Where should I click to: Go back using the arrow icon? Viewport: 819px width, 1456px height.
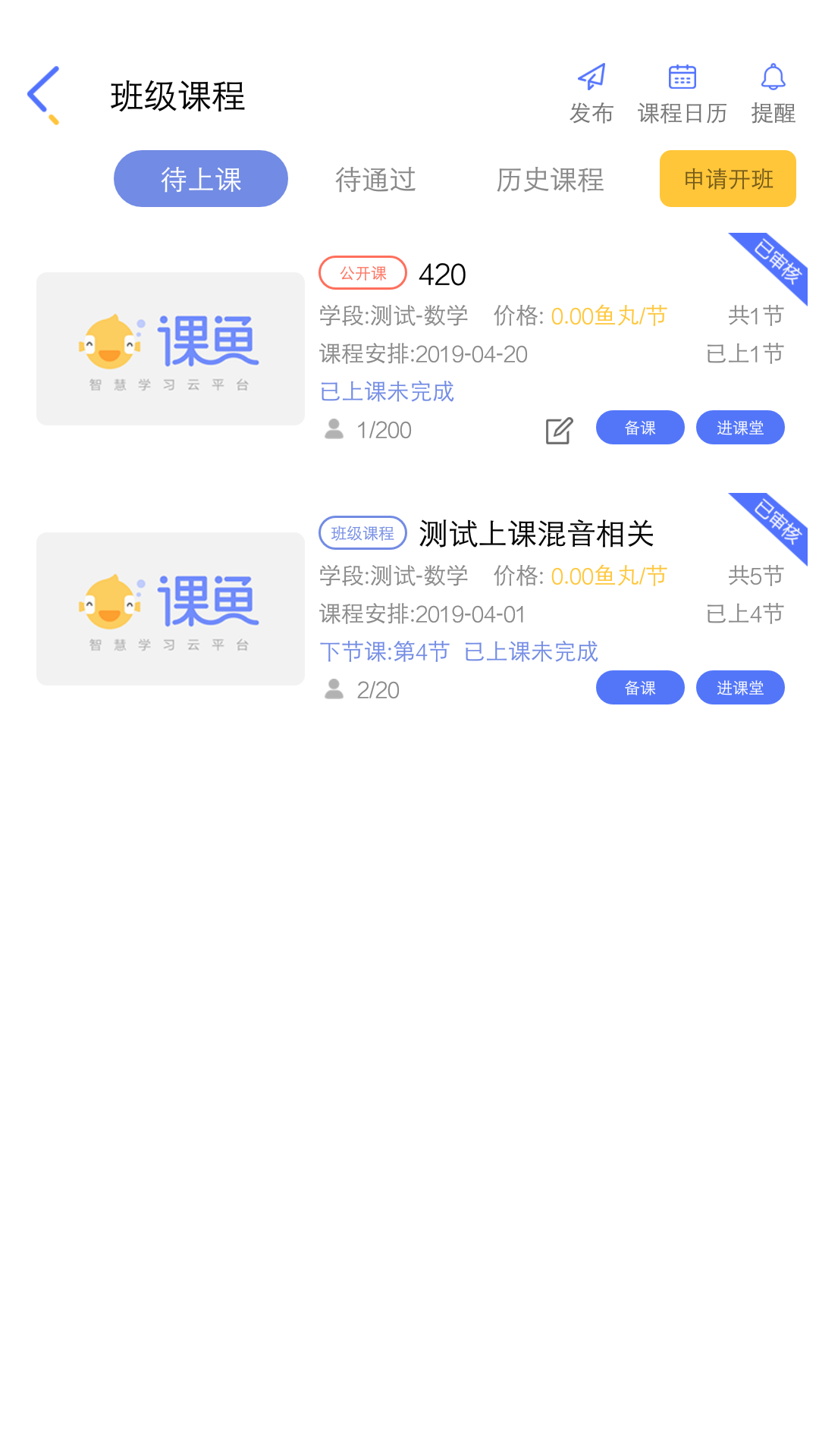tap(43, 95)
